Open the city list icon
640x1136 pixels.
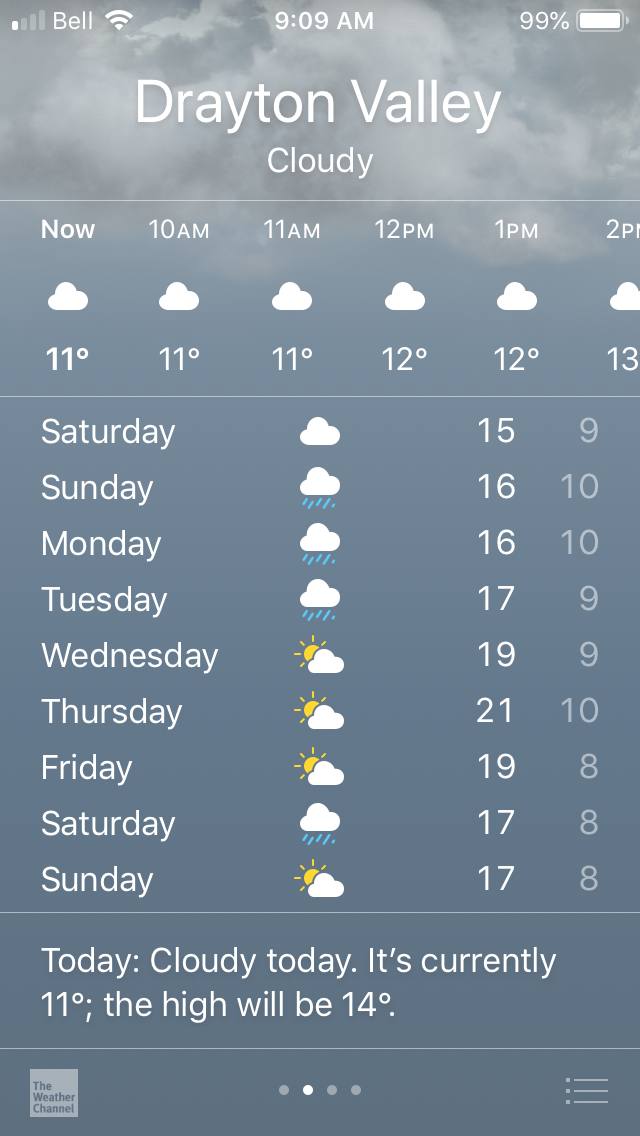tap(586, 1090)
